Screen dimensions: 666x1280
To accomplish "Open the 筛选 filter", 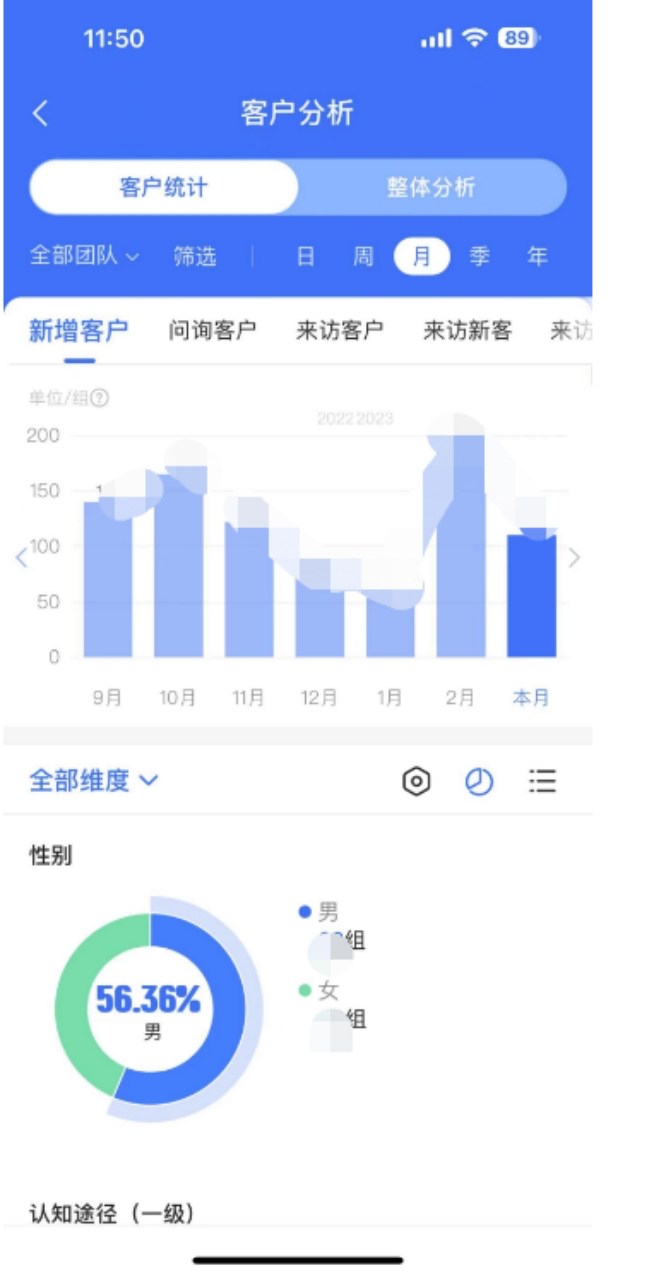I will pyautogui.click(x=194, y=256).
